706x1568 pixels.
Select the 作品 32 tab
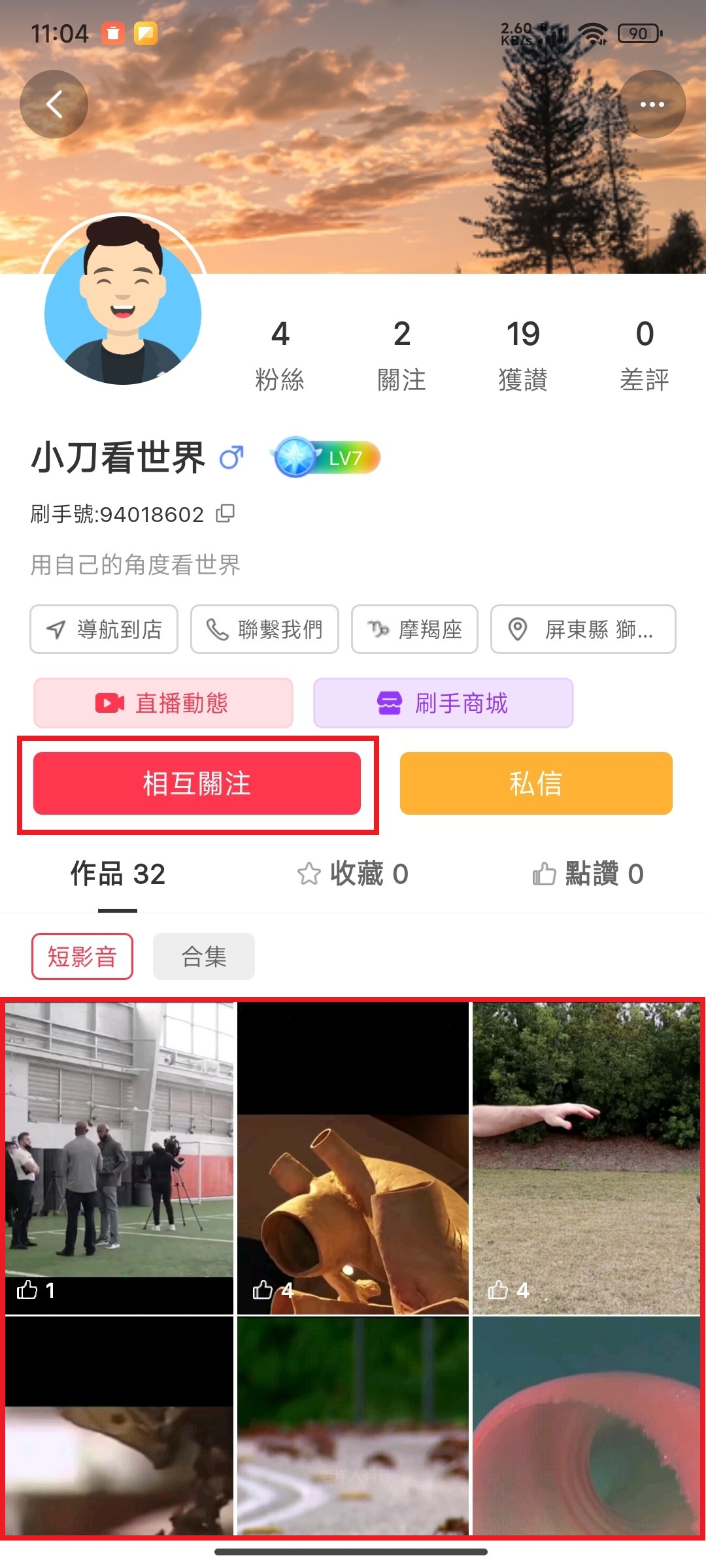click(118, 874)
